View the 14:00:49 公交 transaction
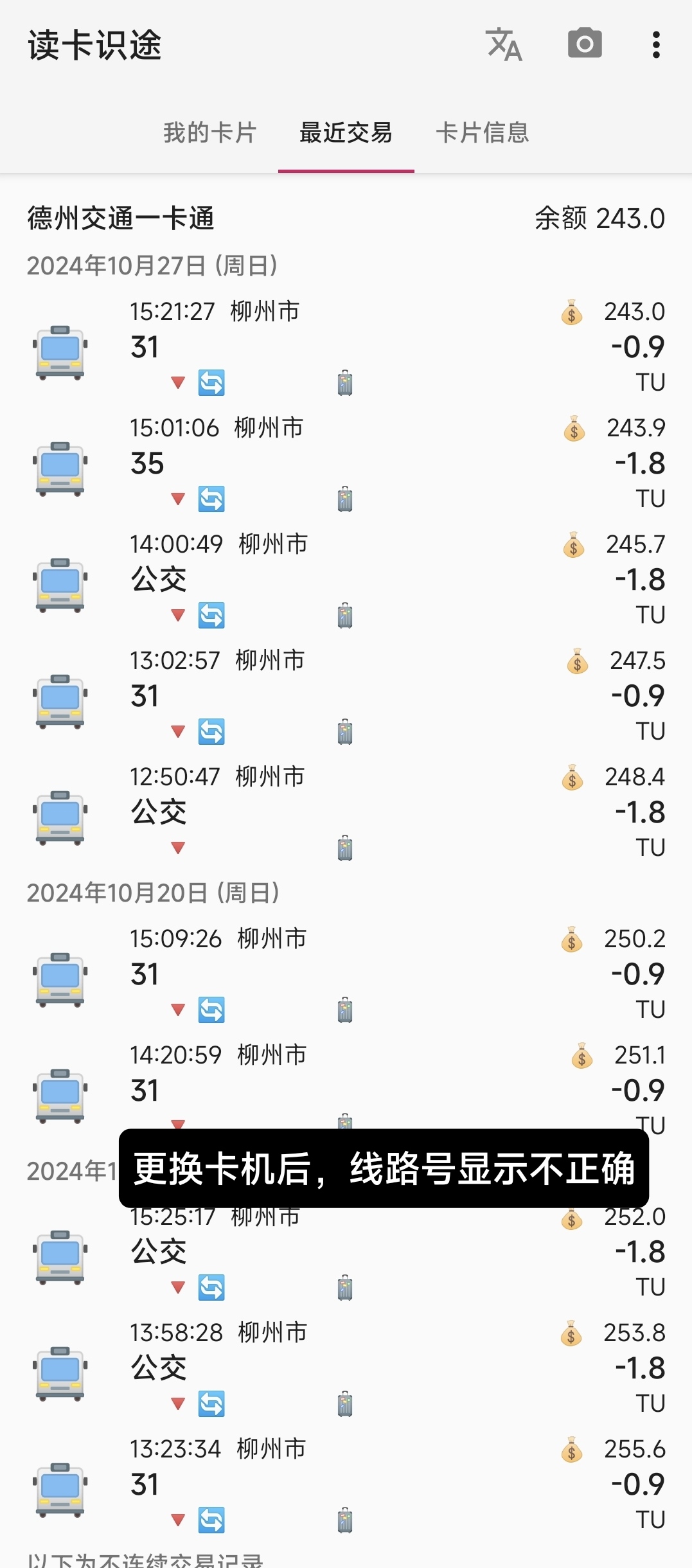Image resolution: width=692 pixels, height=1568 pixels. point(346,580)
